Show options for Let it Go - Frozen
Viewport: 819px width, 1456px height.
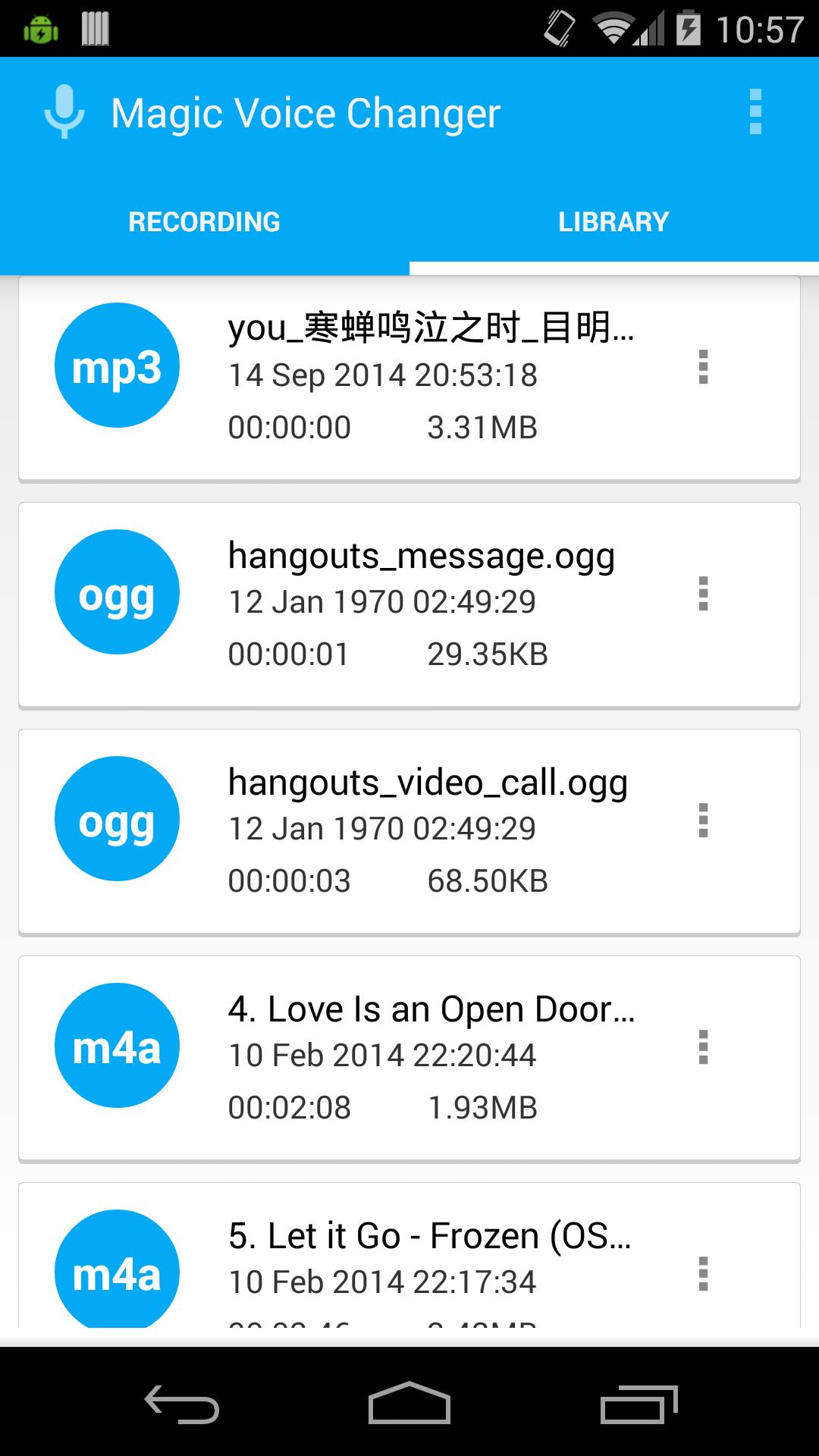(703, 1274)
